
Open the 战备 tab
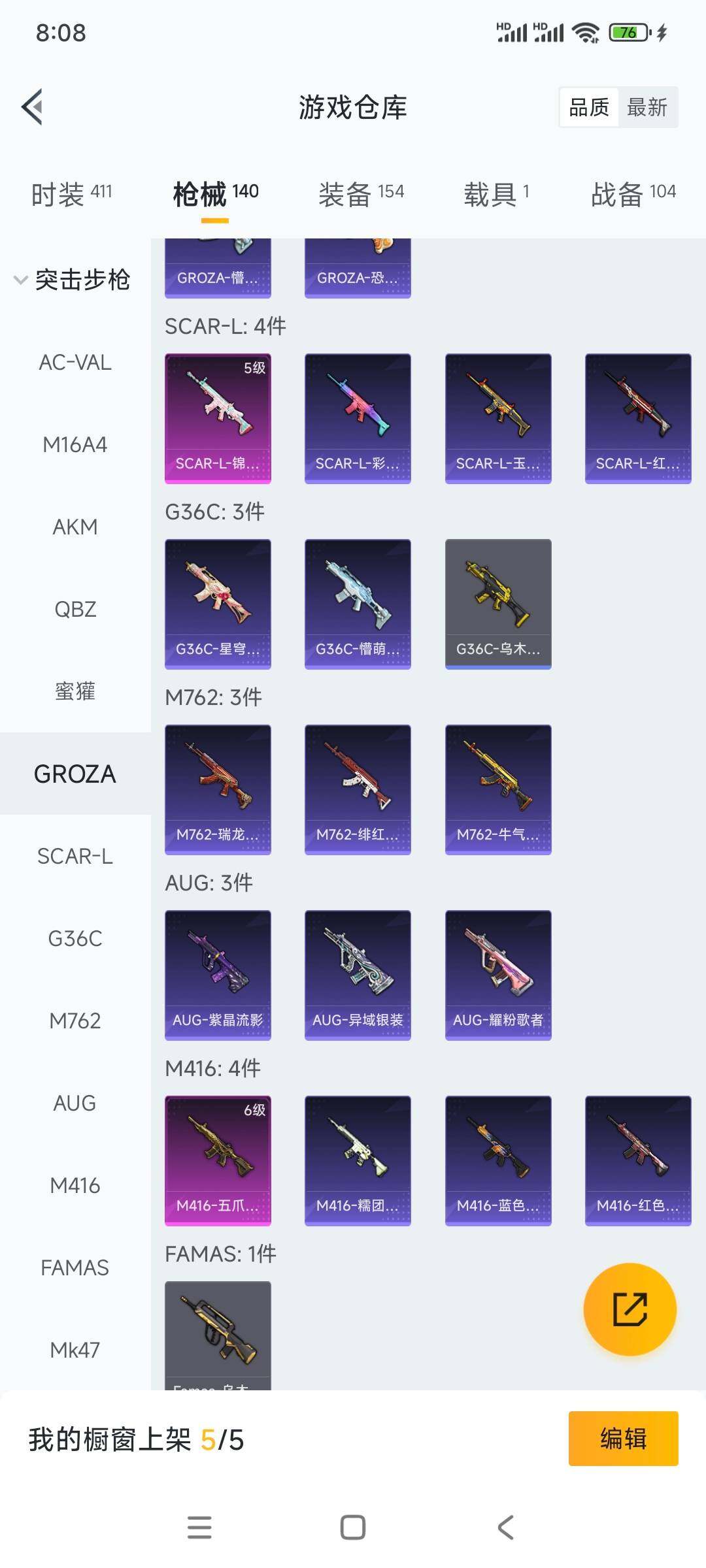[x=633, y=193]
